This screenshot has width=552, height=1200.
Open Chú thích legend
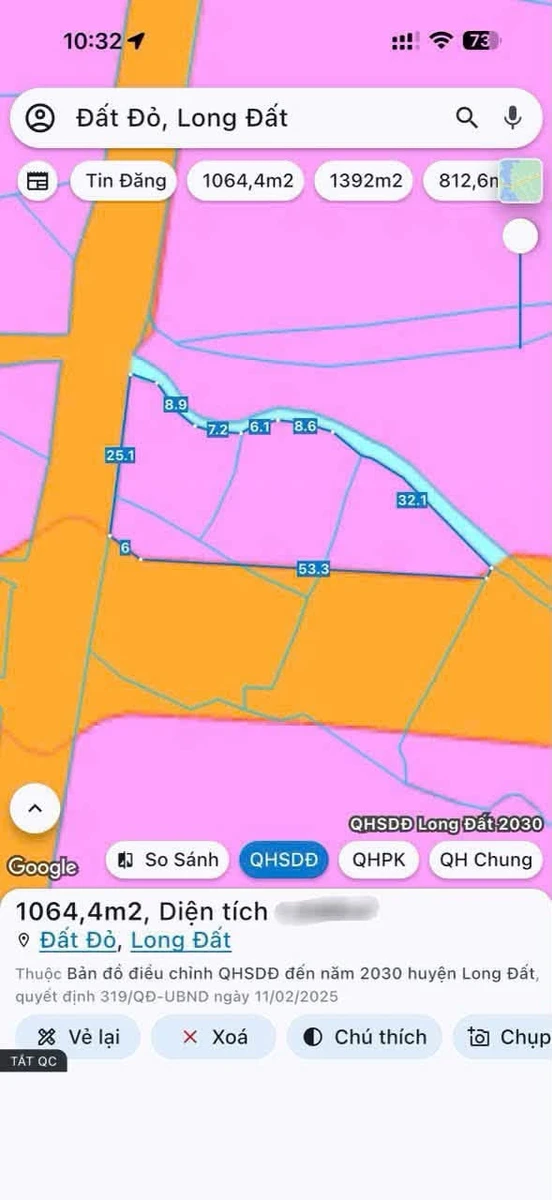tap(364, 1037)
